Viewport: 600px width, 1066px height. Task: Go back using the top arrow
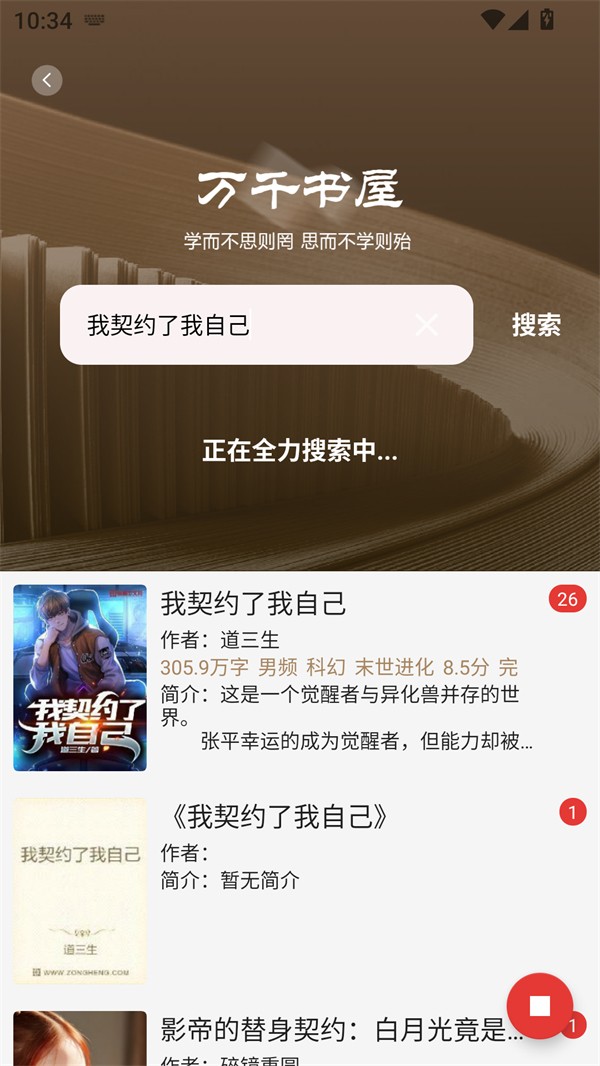tap(47, 80)
